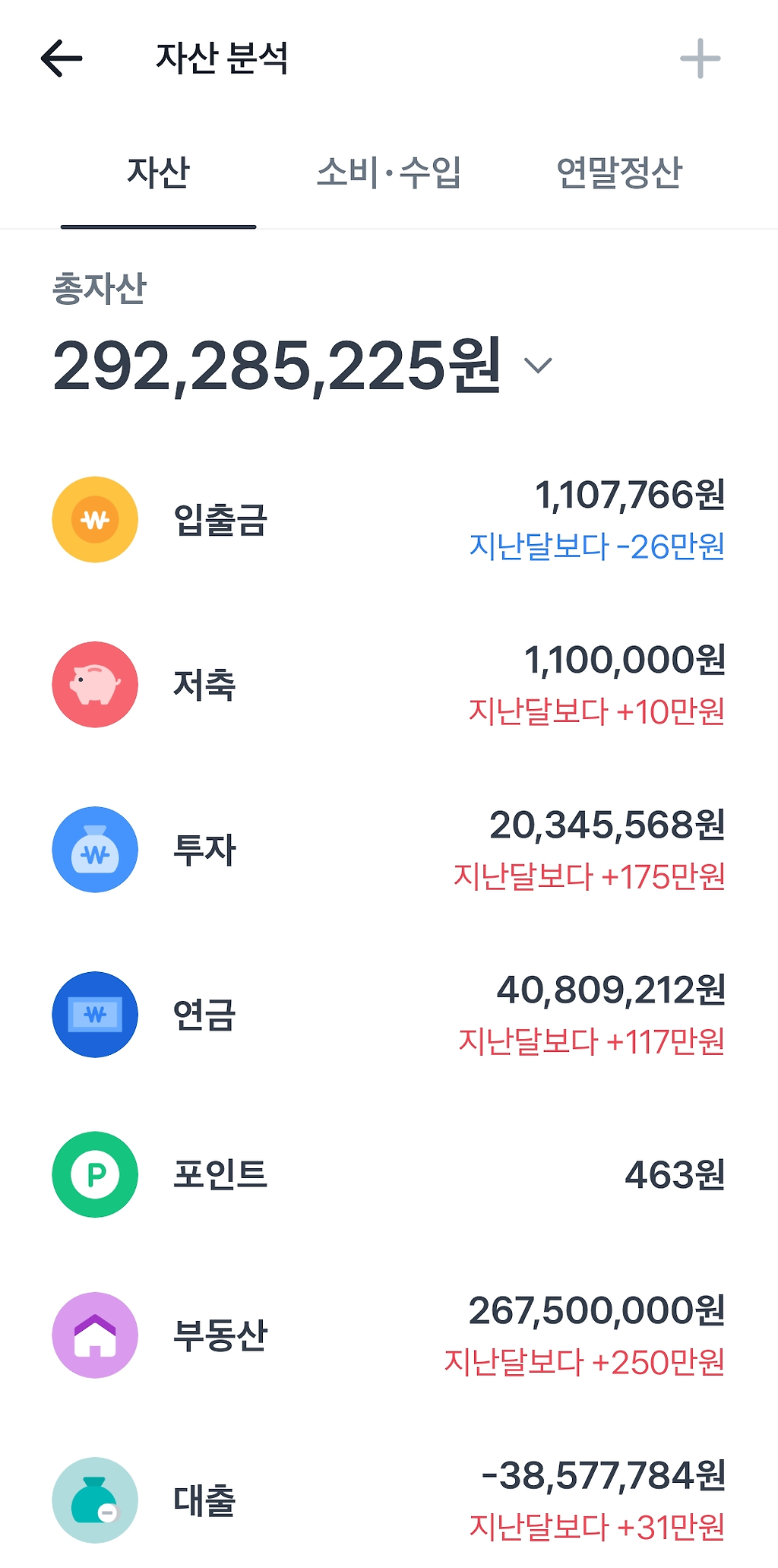
Task: Go back using the arrow icon
Action: [61, 59]
